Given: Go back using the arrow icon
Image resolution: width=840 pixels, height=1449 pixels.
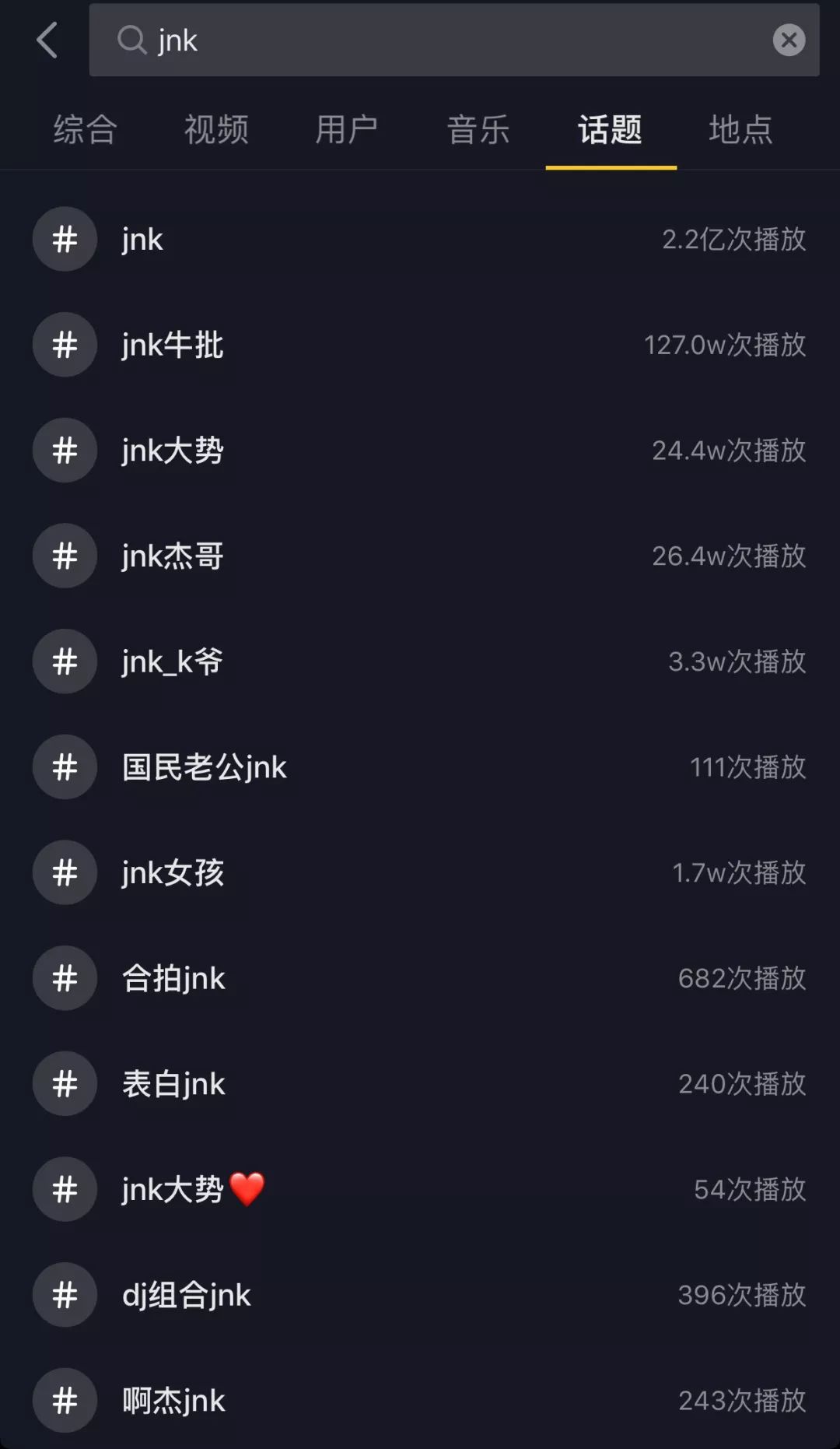Looking at the screenshot, I should 47,40.
